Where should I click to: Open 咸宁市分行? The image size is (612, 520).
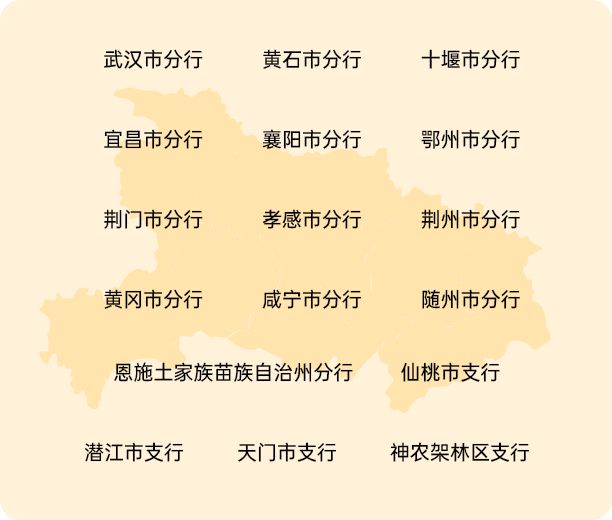coord(312,300)
